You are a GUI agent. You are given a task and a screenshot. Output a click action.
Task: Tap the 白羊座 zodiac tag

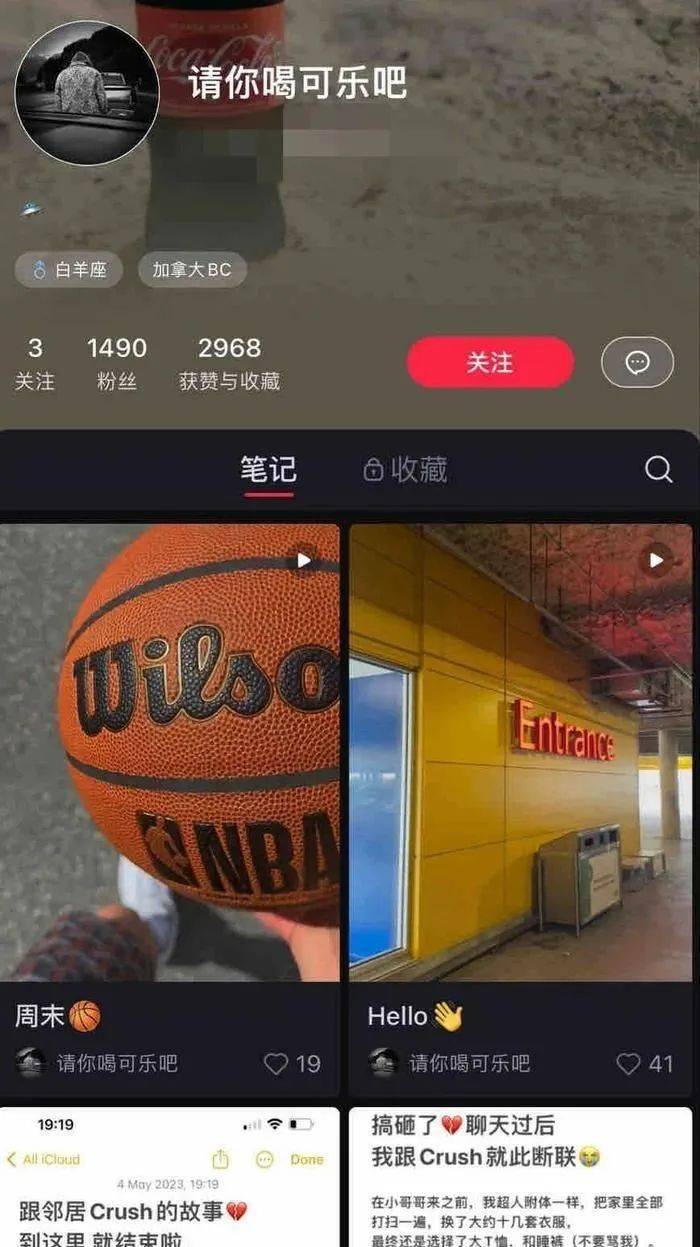tap(69, 270)
